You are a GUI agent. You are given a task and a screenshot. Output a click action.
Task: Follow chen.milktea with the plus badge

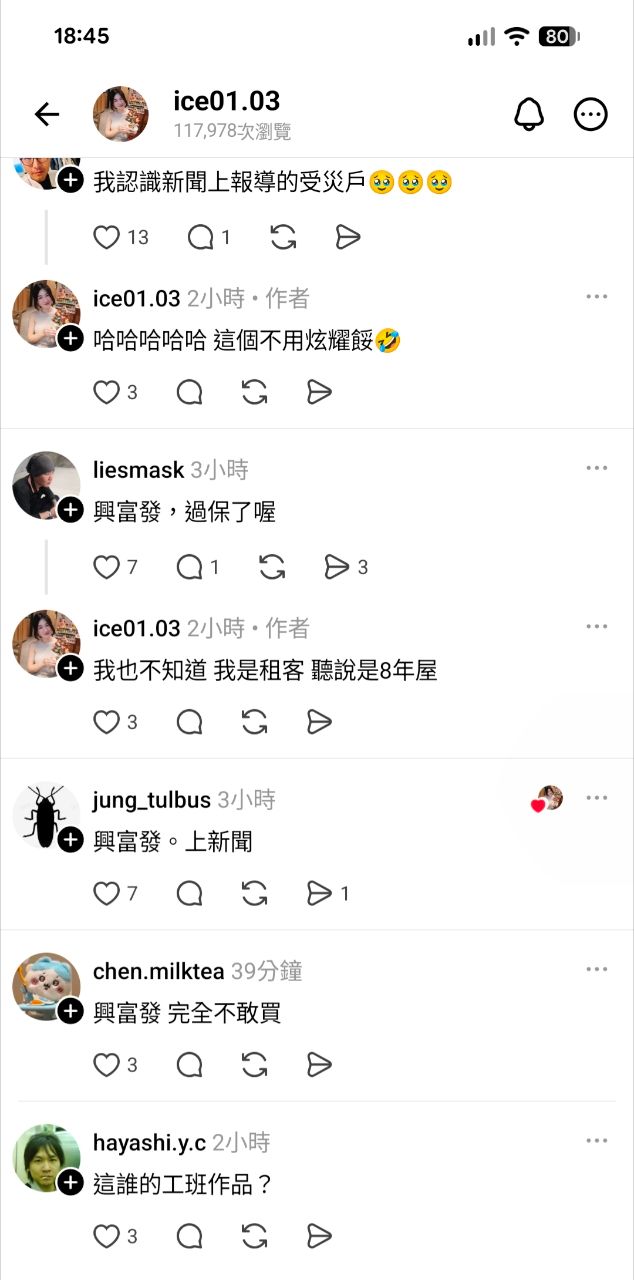point(70,1012)
